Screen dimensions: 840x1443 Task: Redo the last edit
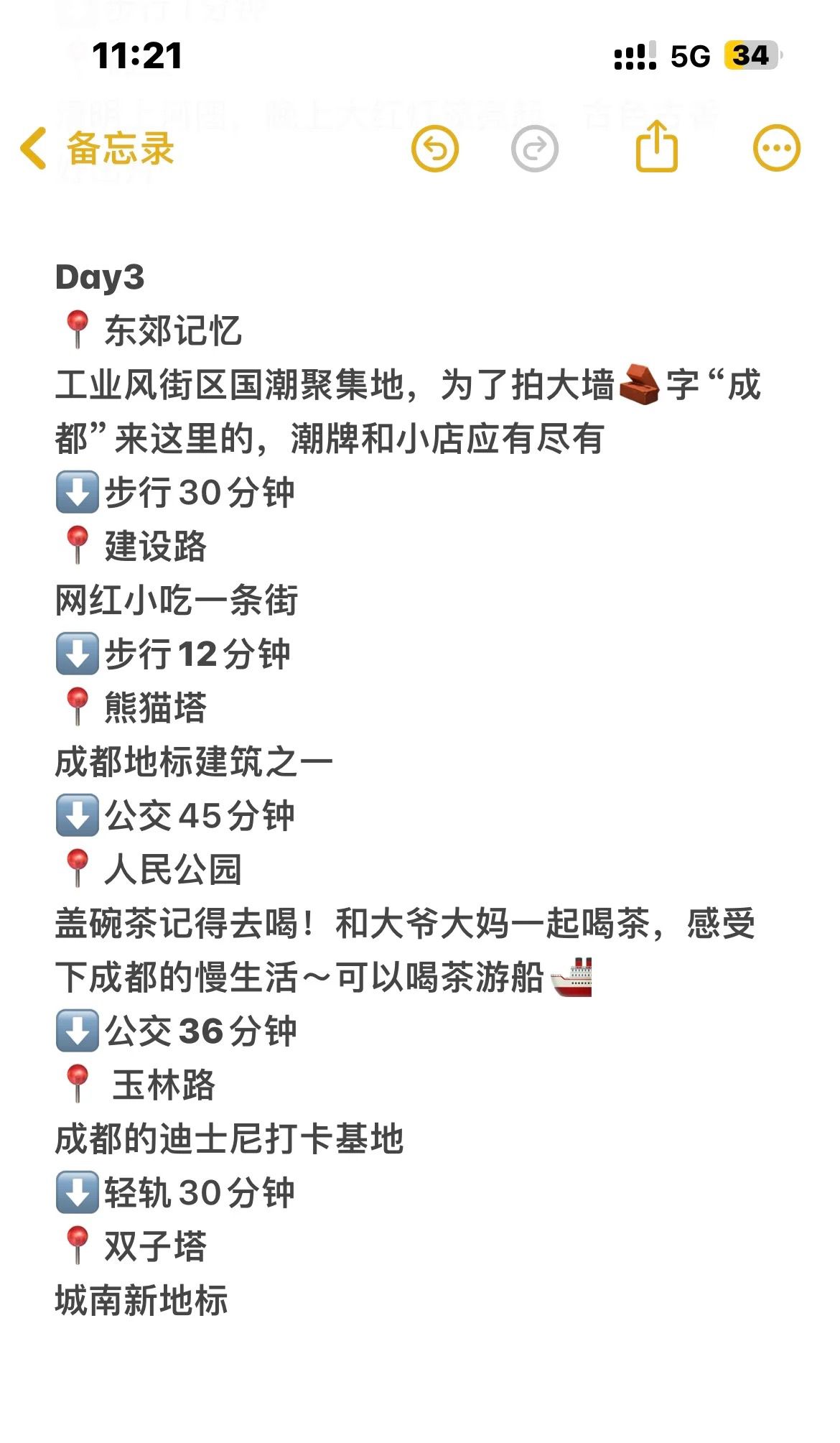pos(534,149)
